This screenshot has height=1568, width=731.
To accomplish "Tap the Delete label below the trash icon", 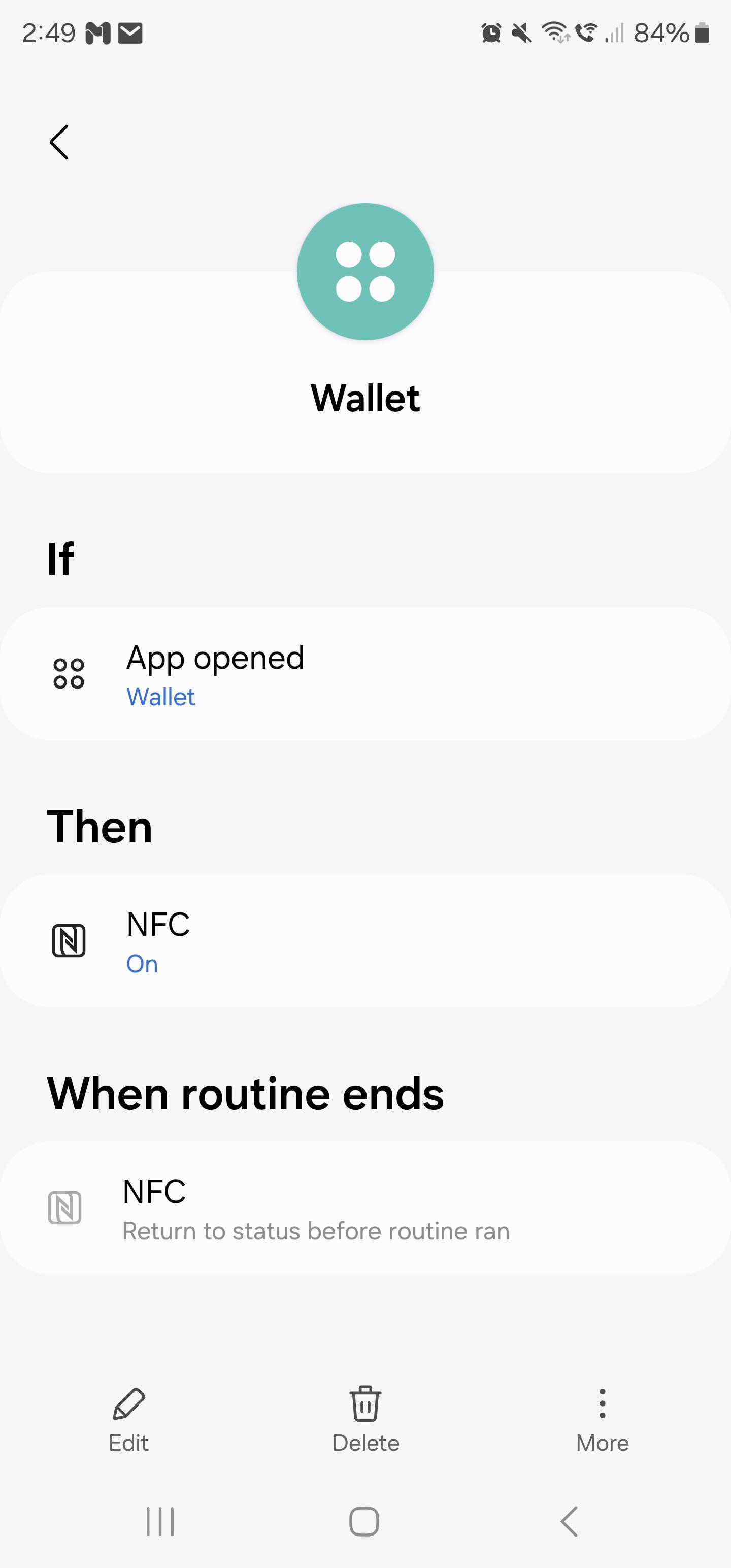I will point(365,1442).
